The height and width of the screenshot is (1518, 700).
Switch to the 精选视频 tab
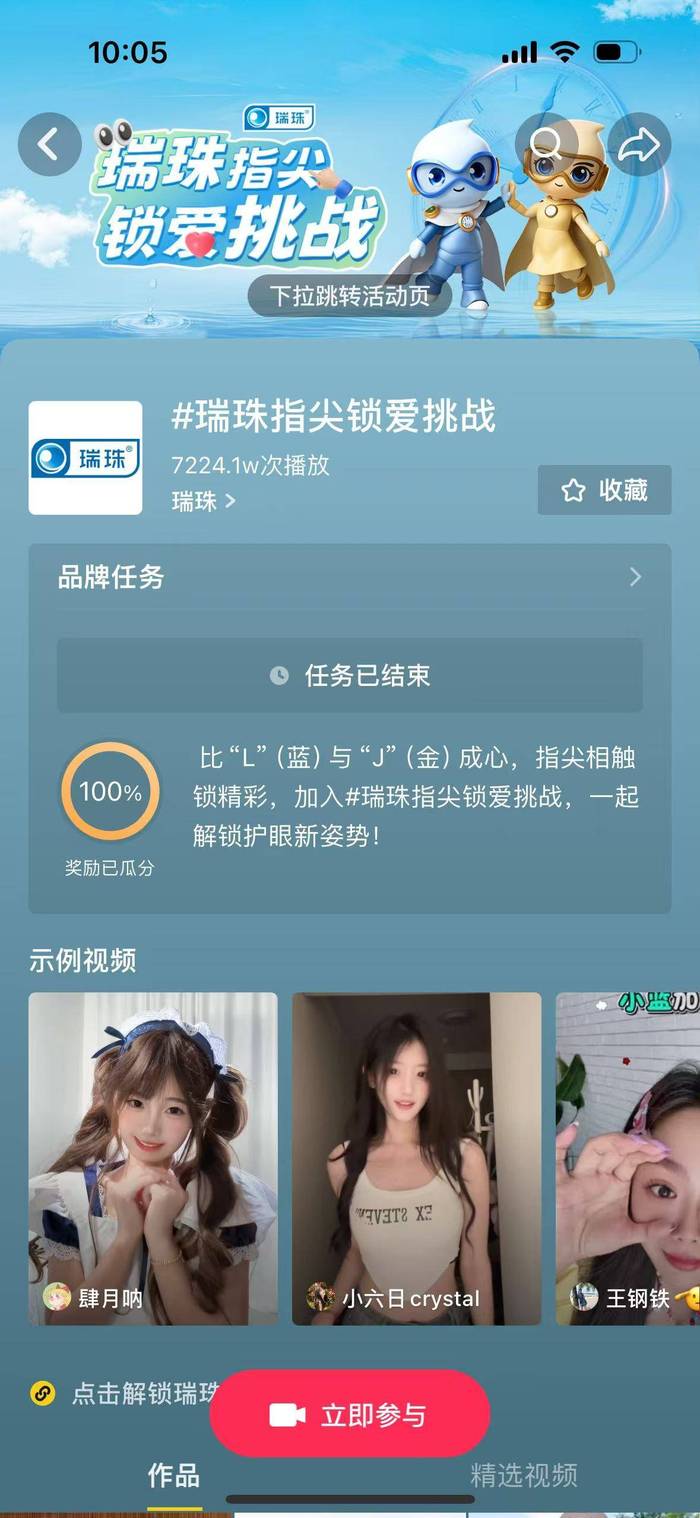tap(523, 1475)
